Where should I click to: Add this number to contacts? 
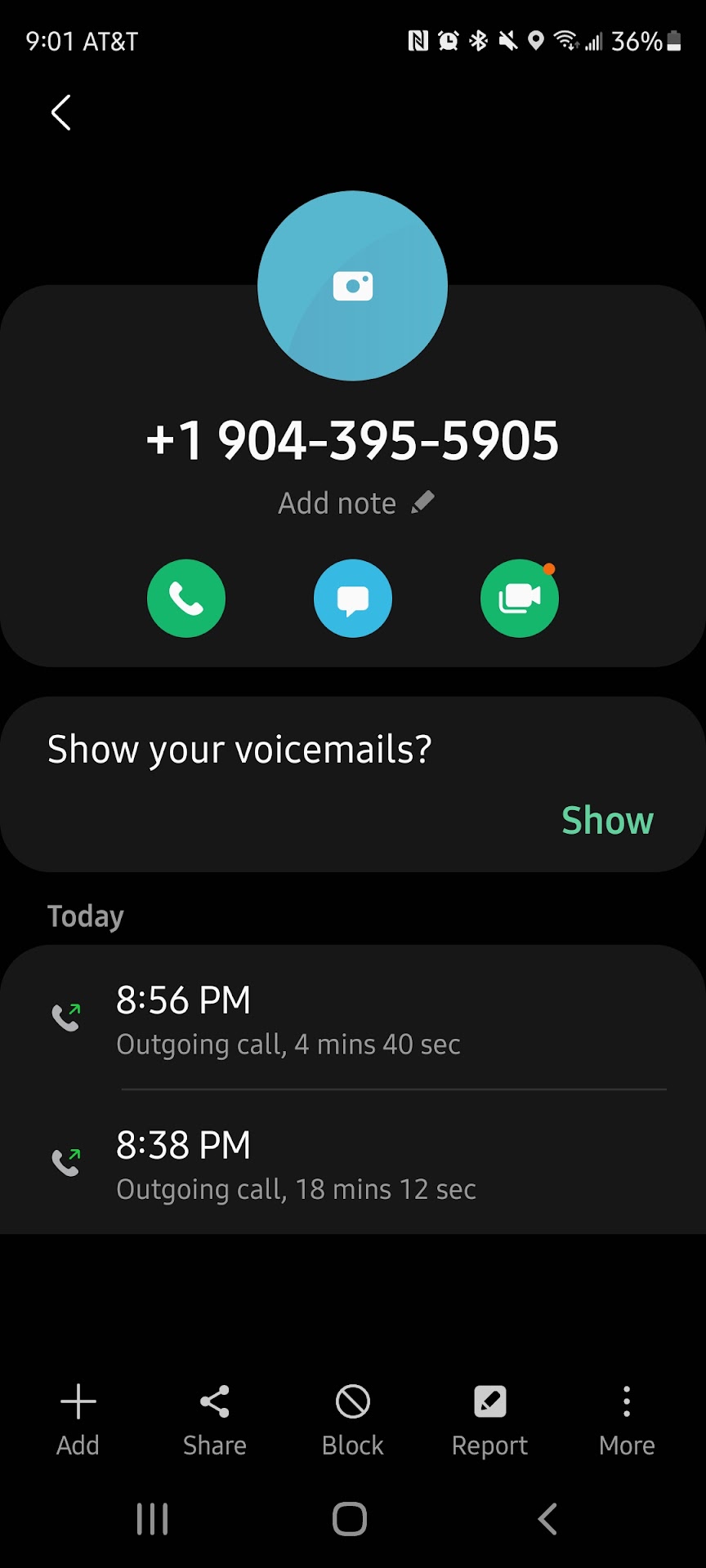pyautogui.click(x=78, y=1419)
